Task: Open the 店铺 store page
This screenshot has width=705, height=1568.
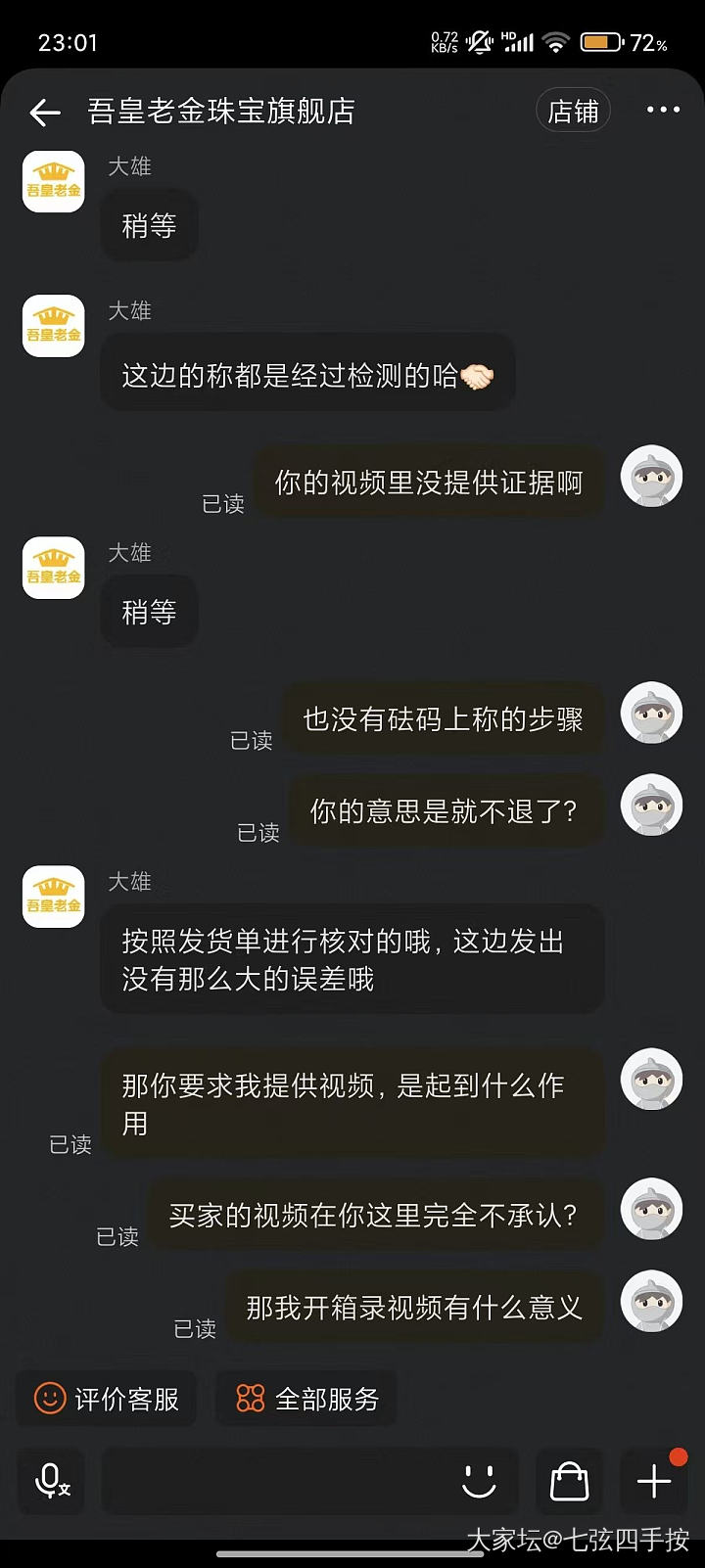Action: 573,112
